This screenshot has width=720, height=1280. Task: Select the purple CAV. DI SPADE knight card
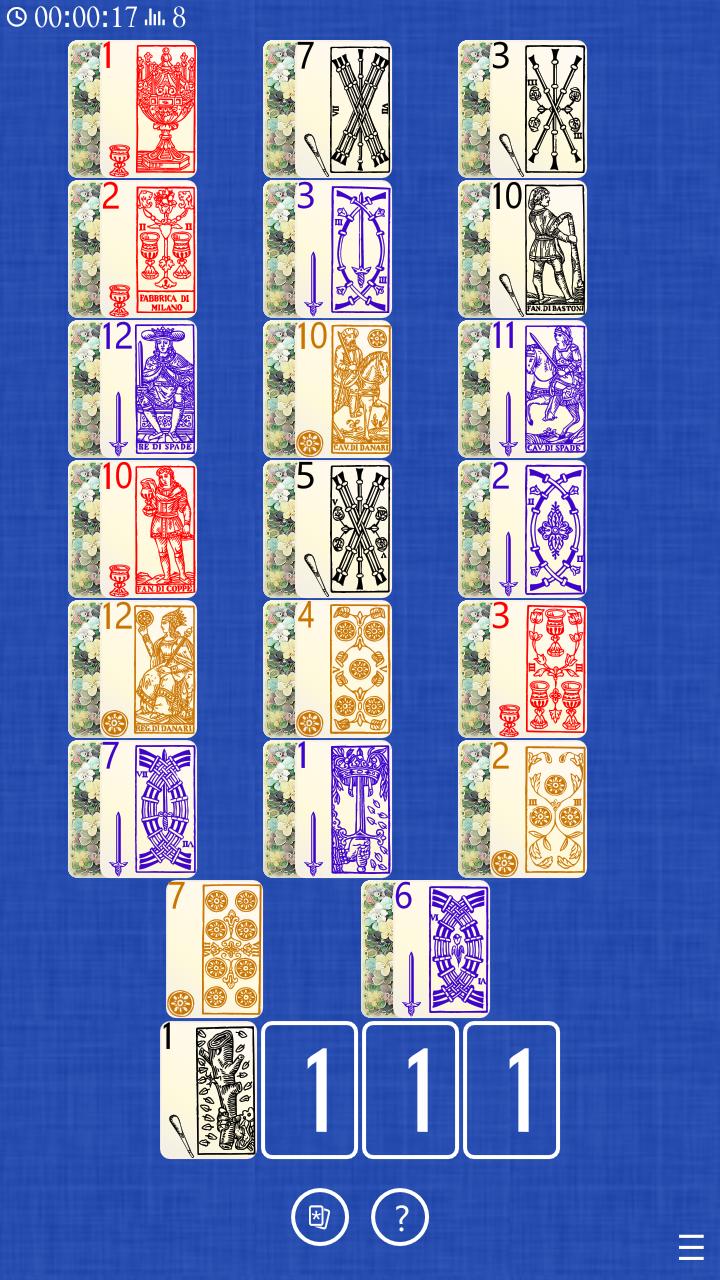[523, 390]
